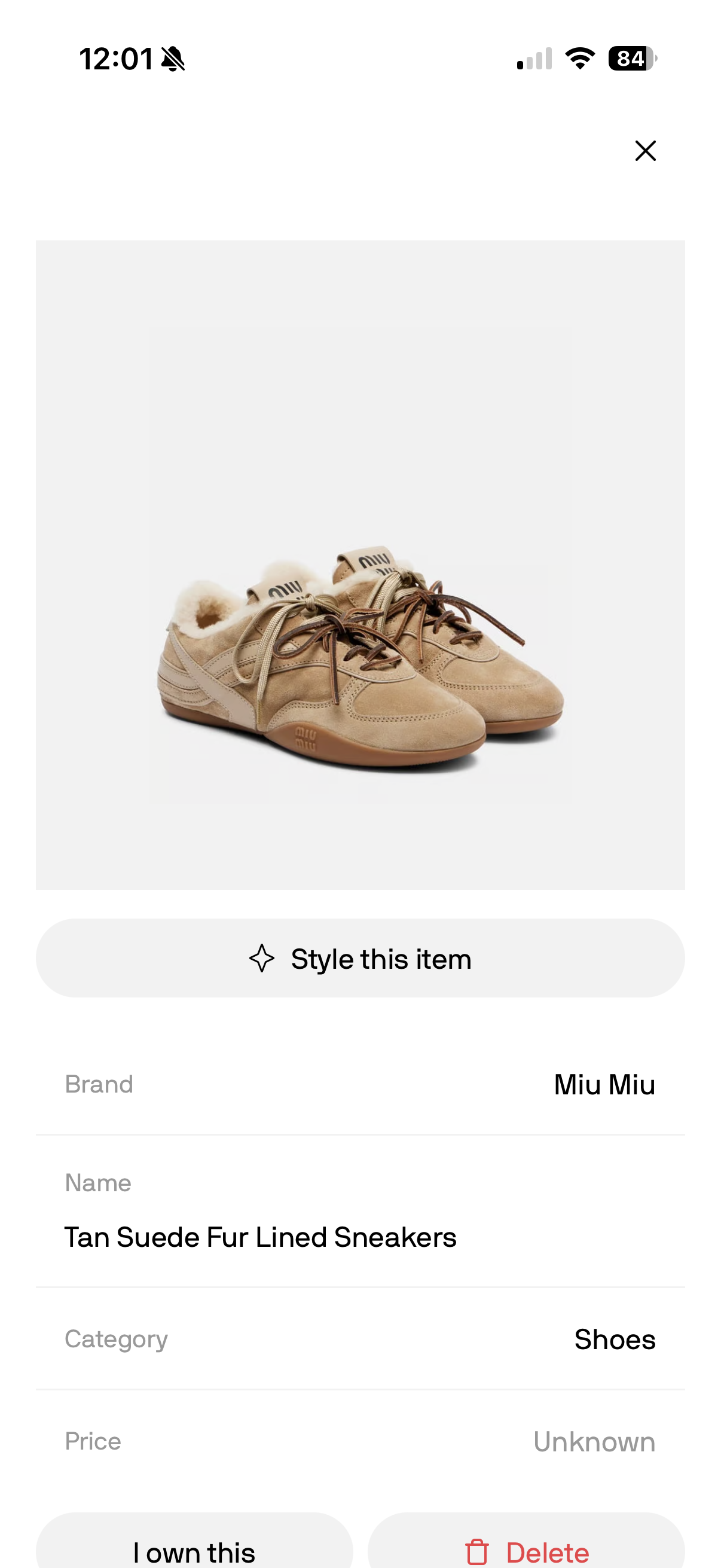Tap the sparkle icon on Style this item
The height and width of the screenshot is (1568, 721).
tap(264, 957)
